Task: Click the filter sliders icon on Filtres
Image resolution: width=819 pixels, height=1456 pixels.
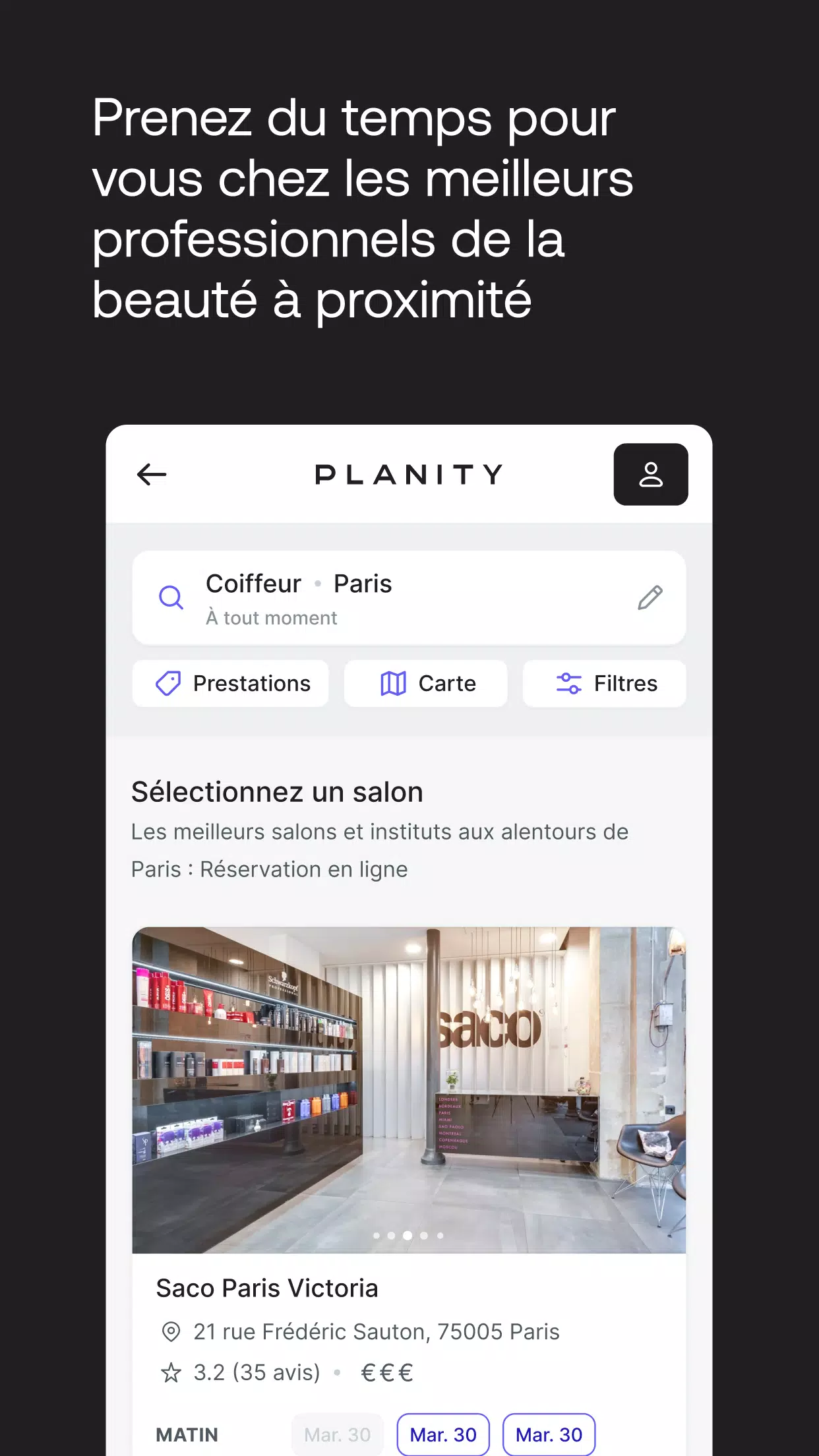Action: click(568, 684)
